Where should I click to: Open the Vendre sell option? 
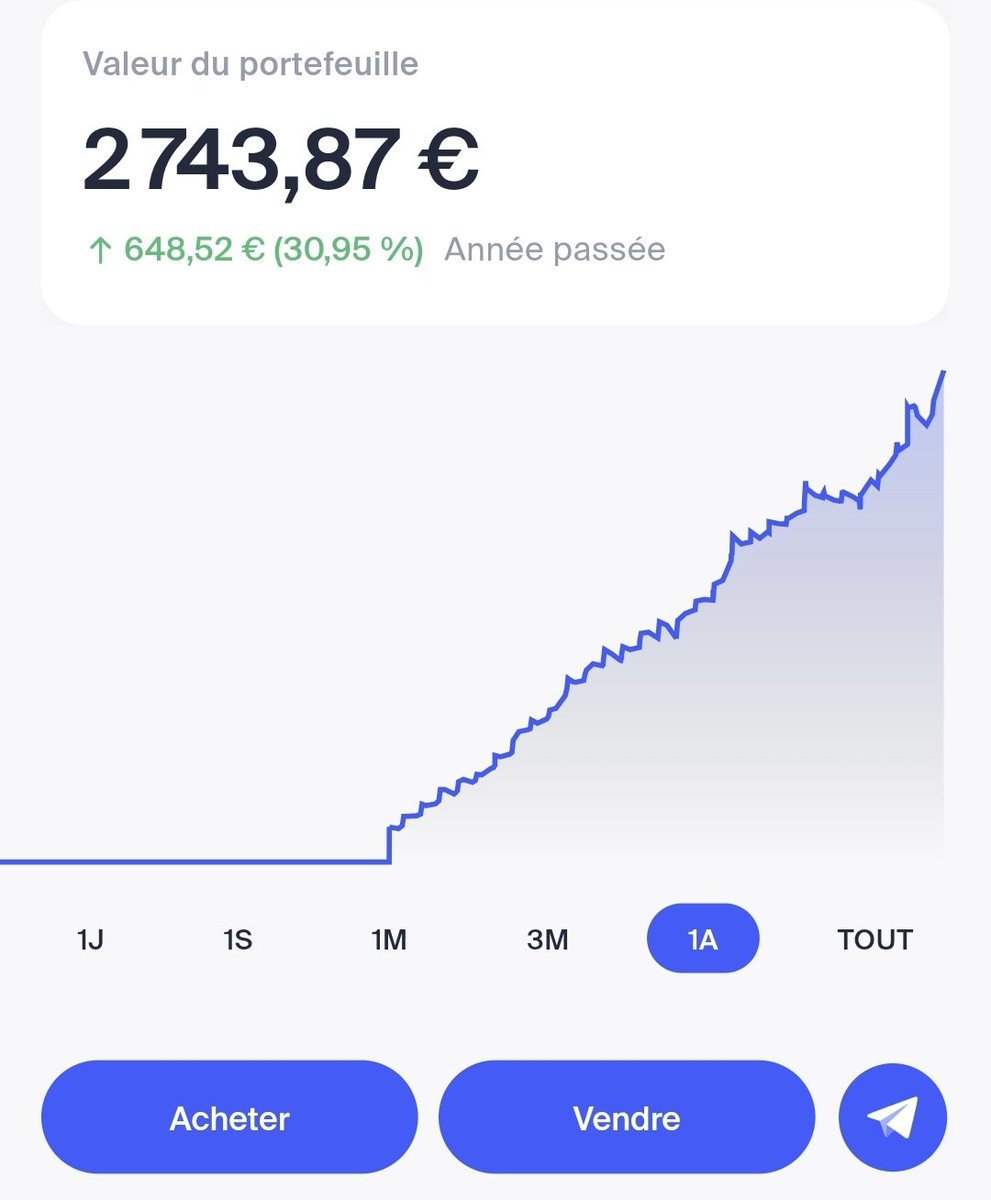point(627,1117)
